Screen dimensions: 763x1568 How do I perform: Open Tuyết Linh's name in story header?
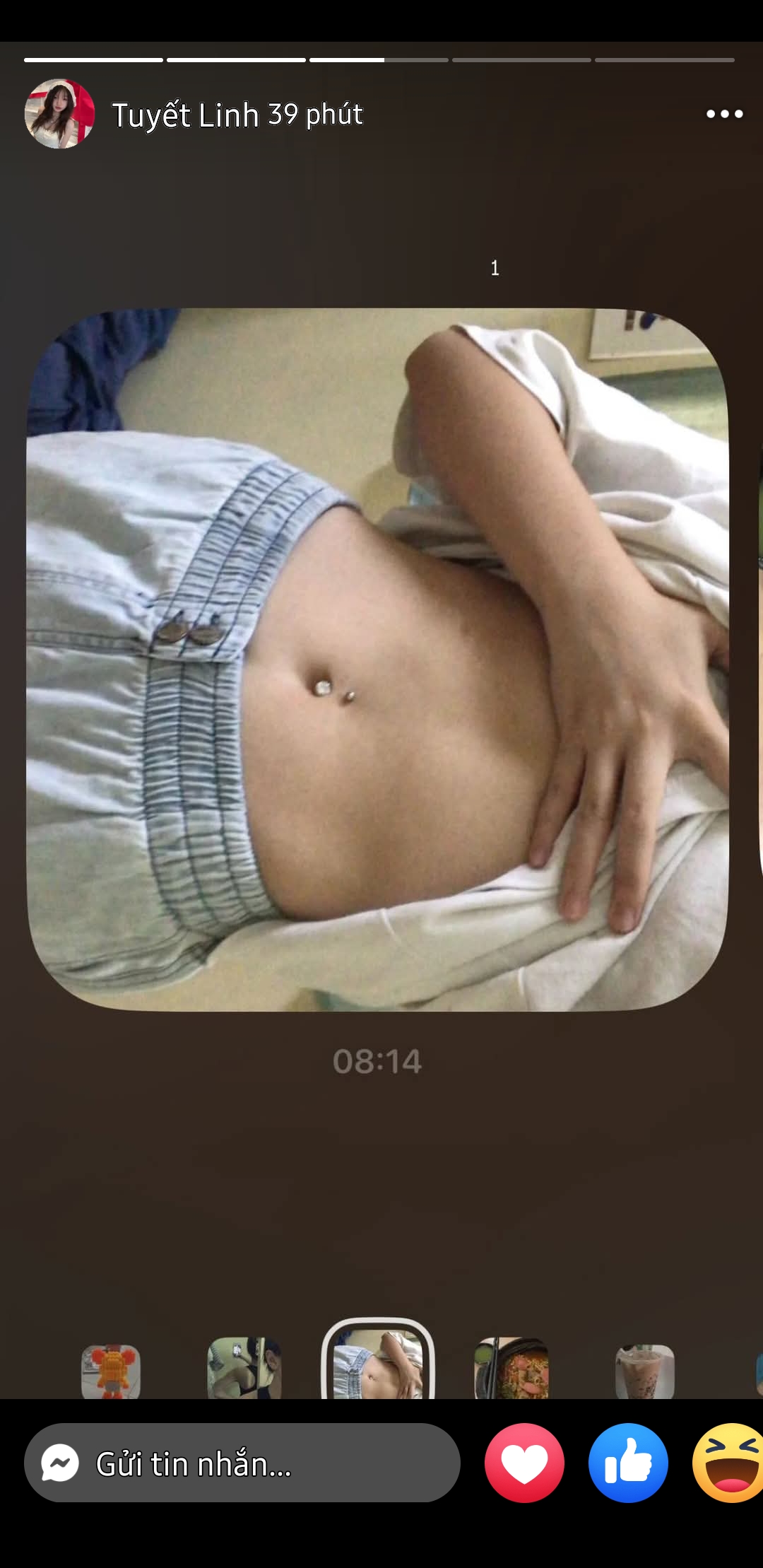185,115
